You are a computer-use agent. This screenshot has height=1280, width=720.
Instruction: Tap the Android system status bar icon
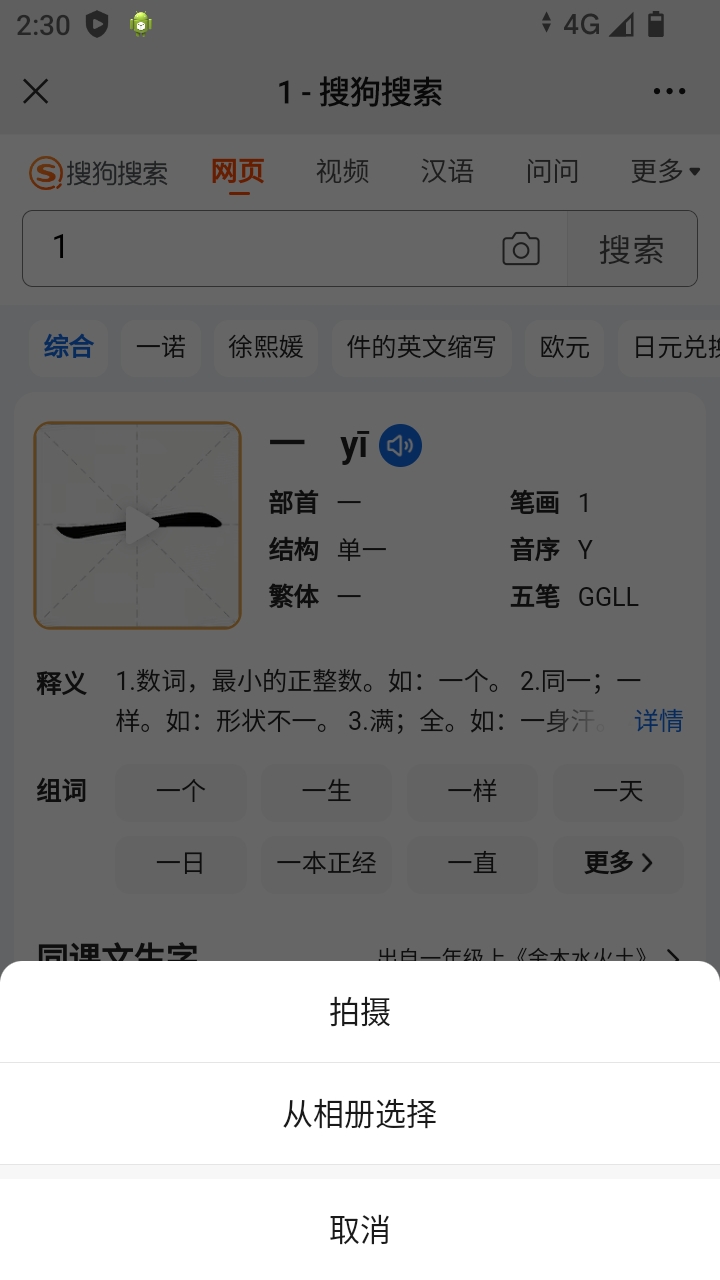139,25
